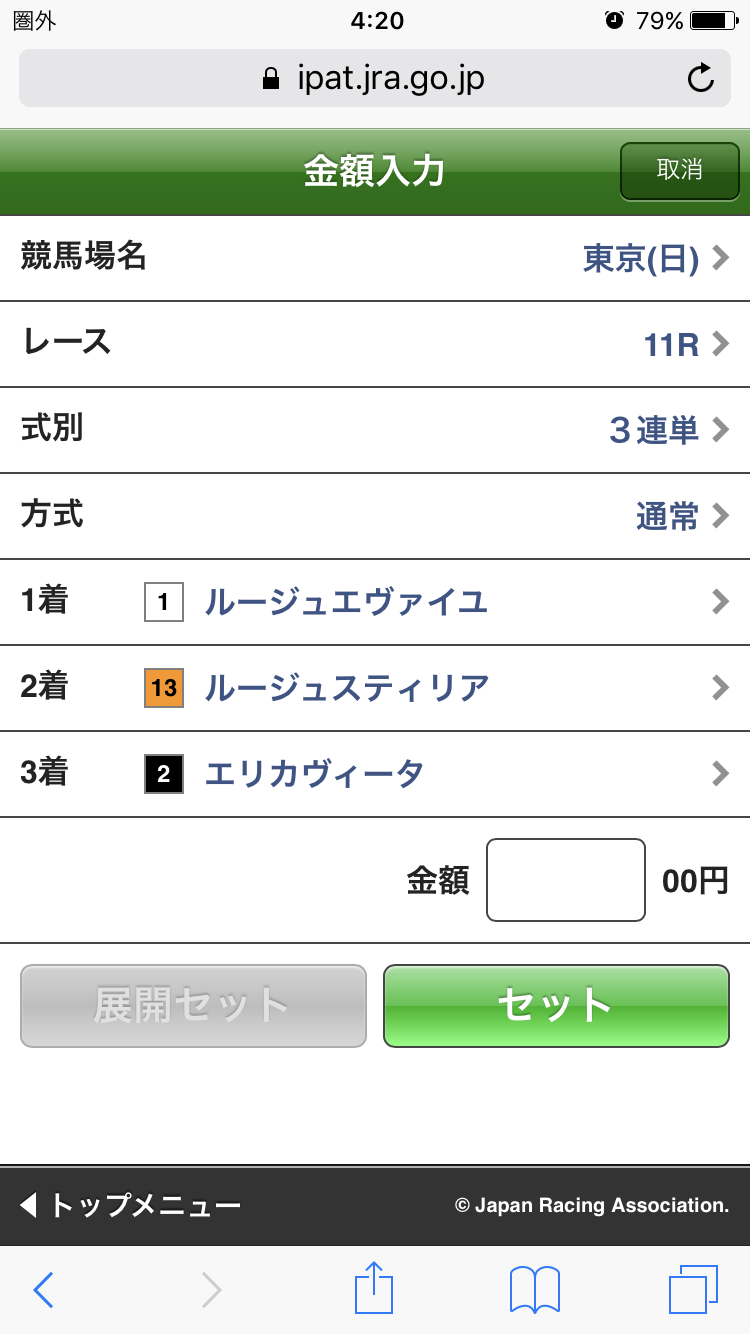Tap the 取消 cancel button

(x=679, y=170)
